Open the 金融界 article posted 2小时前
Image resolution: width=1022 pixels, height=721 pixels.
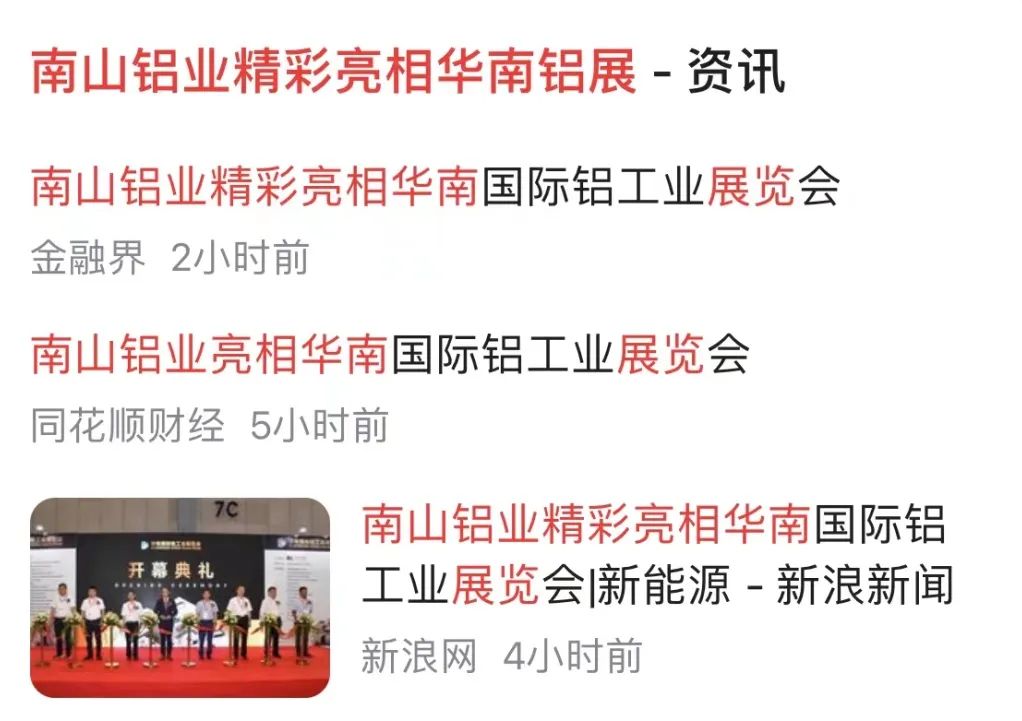tap(435, 187)
